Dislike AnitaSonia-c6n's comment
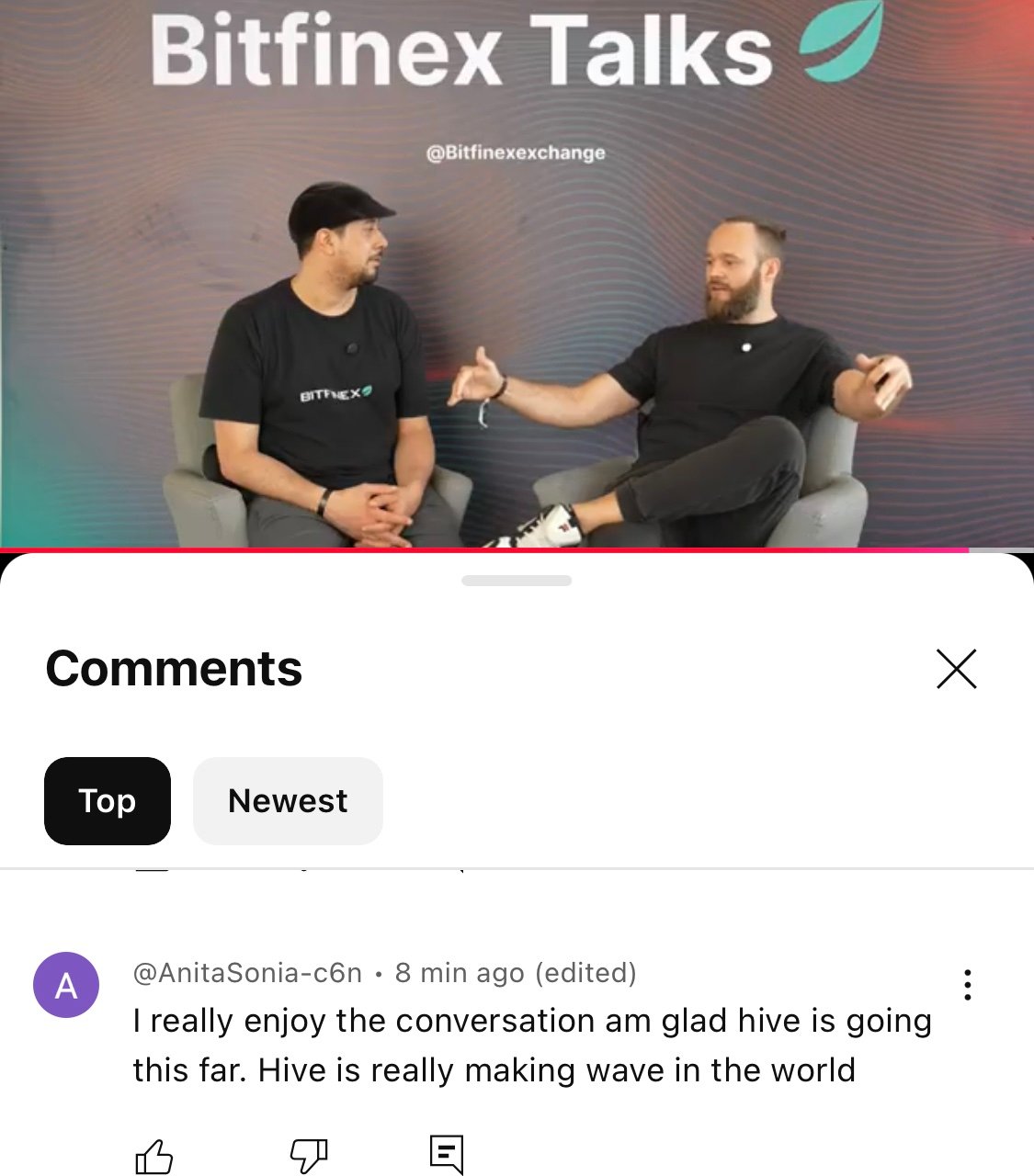This screenshot has height=1176, width=1034. [309, 1156]
